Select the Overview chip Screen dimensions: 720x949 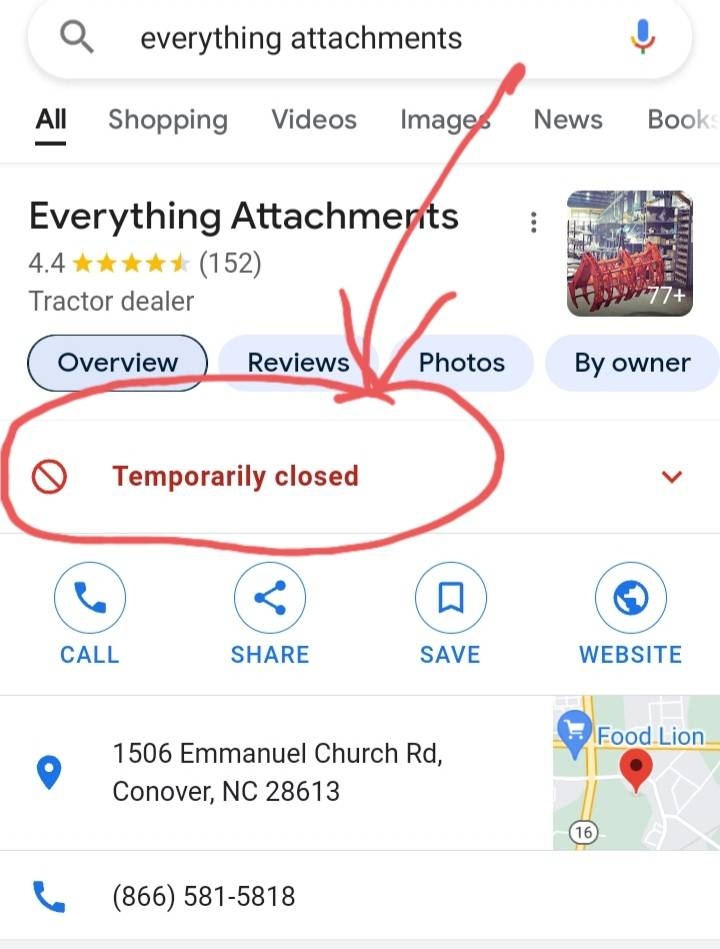(x=117, y=363)
